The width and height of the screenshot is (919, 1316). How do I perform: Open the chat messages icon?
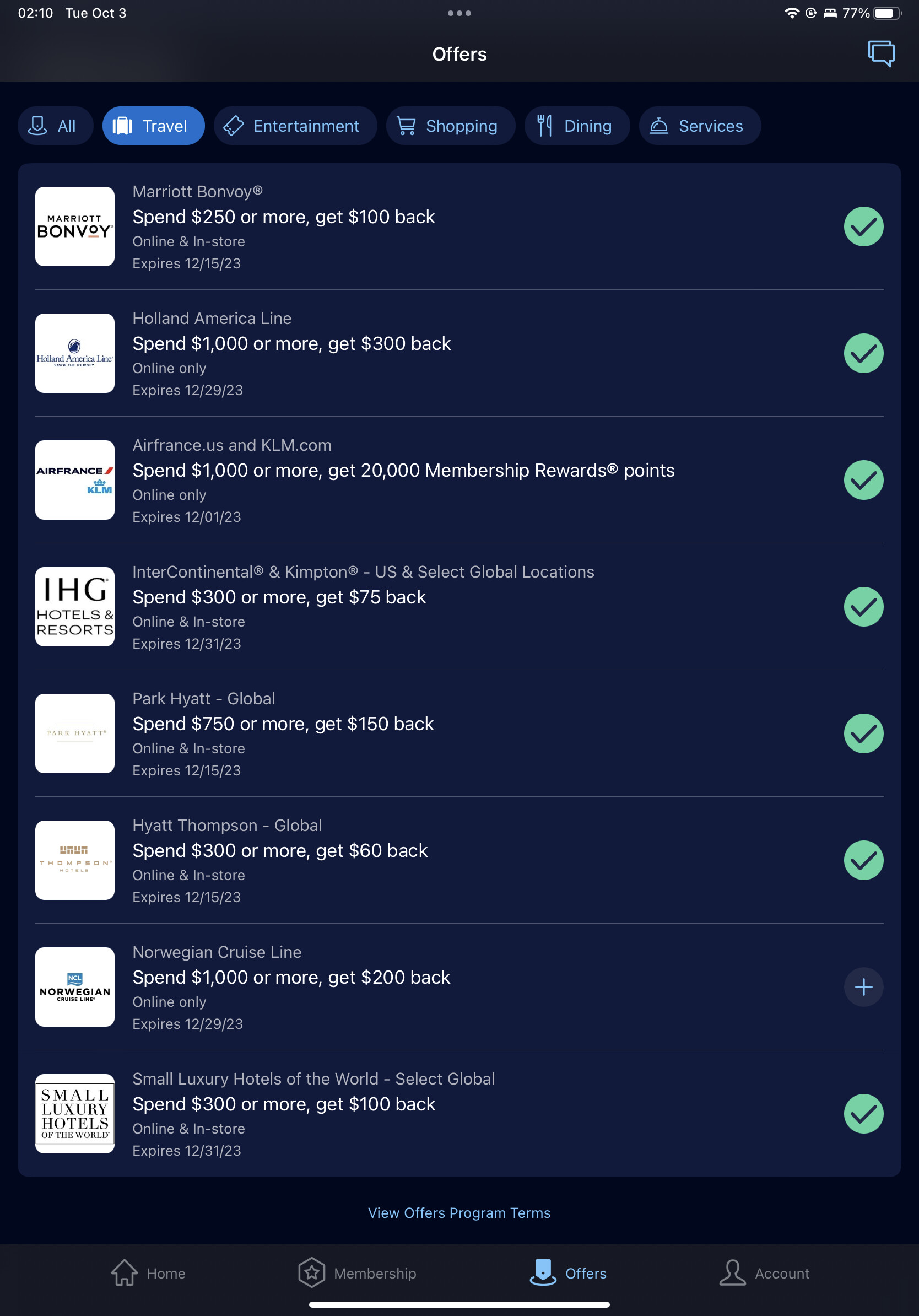[880, 53]
